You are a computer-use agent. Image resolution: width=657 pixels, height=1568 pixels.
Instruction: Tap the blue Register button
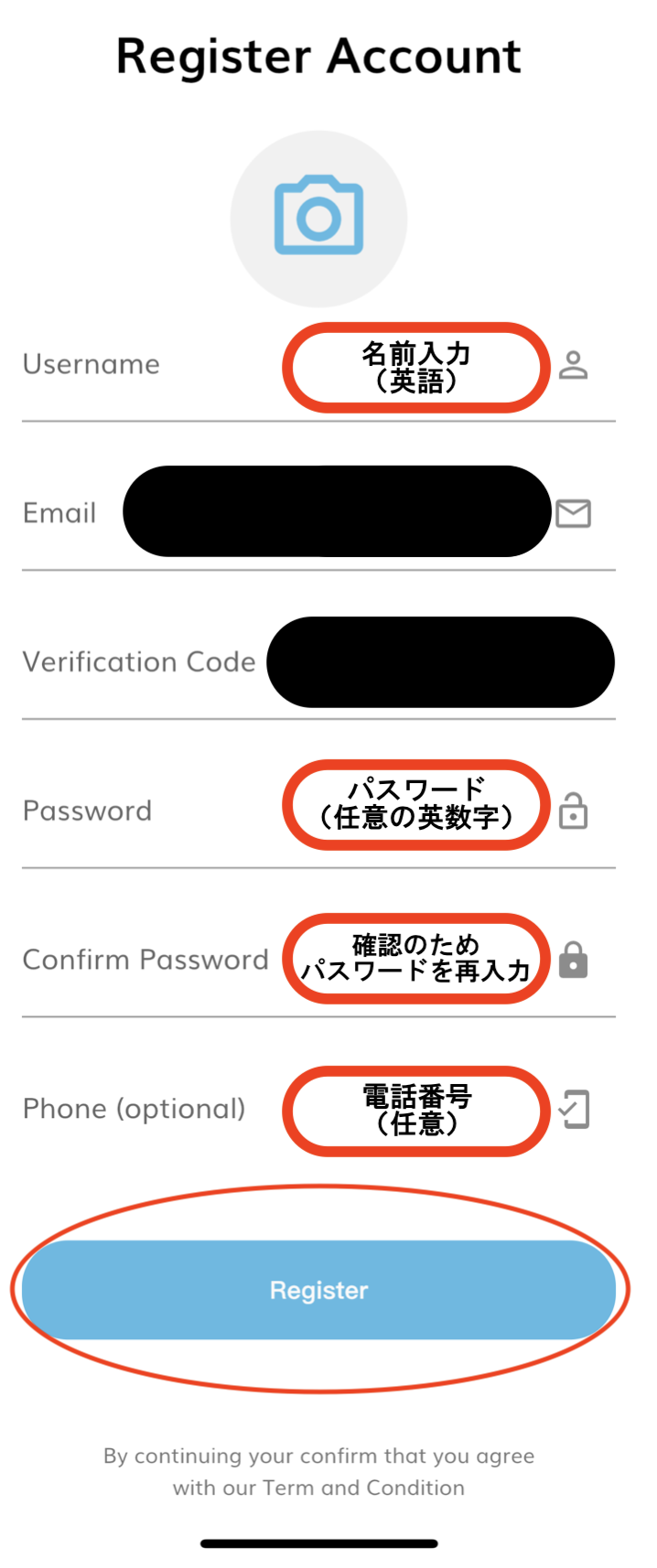[x=318, y=1290]
